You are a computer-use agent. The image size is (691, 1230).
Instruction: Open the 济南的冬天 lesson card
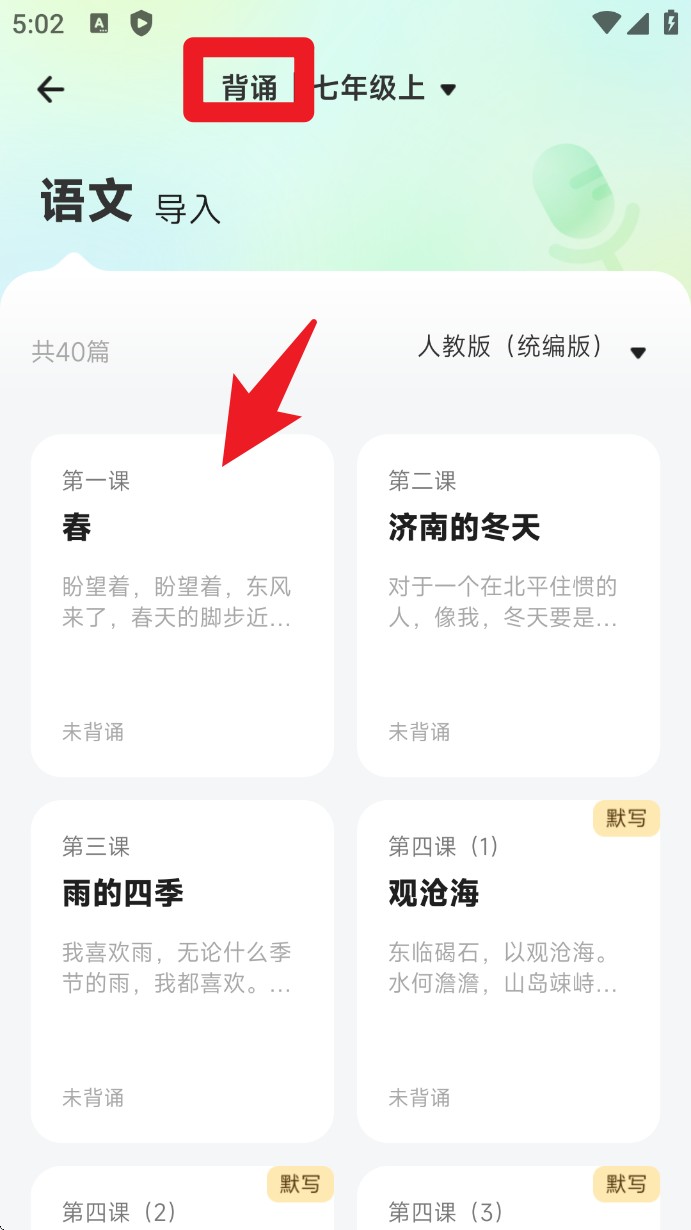(508, 605)
